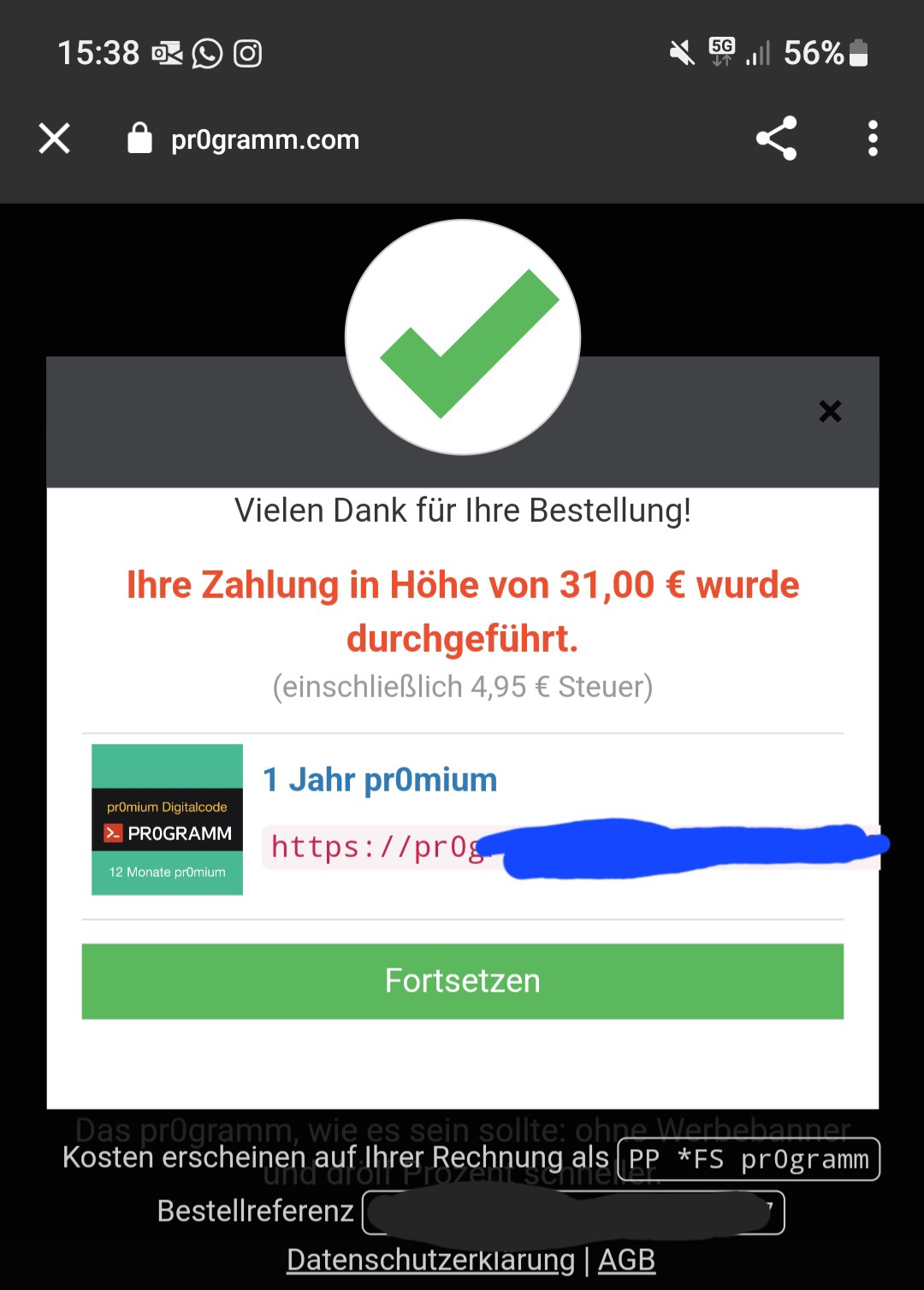Screen dimensions: 924x1290
Task: Open the browser overflow menu
Action: tap(873, 139)
